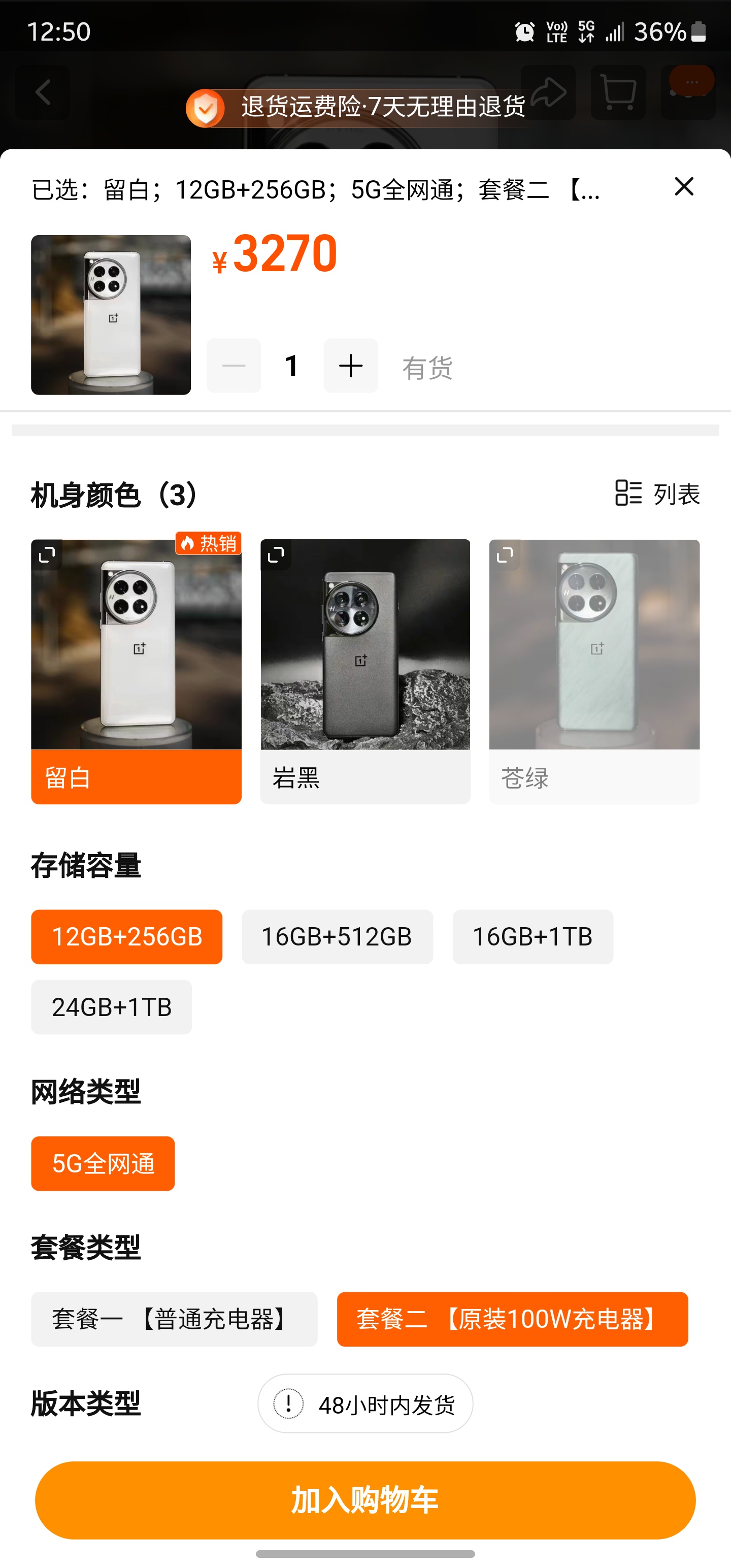731x1568 pixels.
Task: Pick 16GB+512GB storage option
Action: tap(337, 937)
